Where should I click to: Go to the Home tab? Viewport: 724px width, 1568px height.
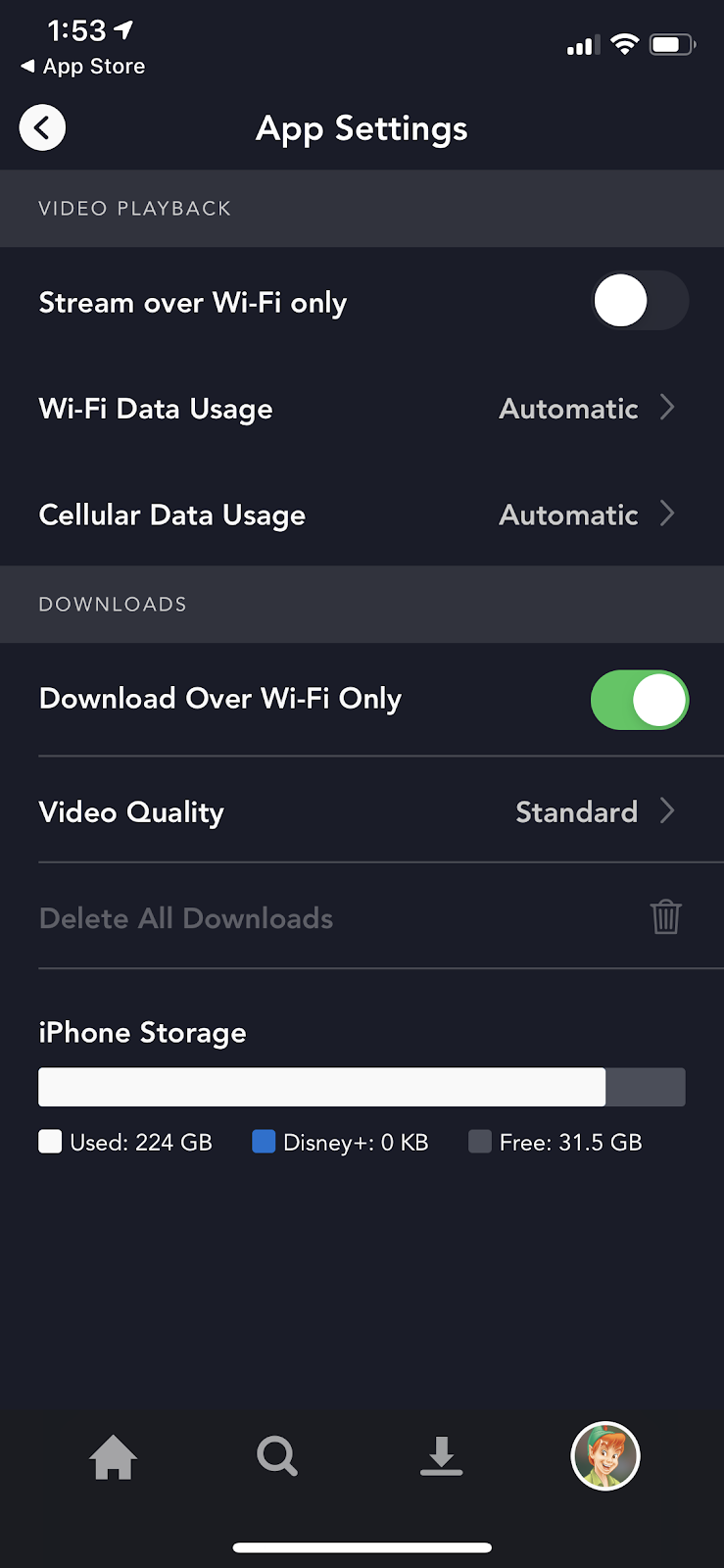pyautogui.click(x=114, y=1456)
